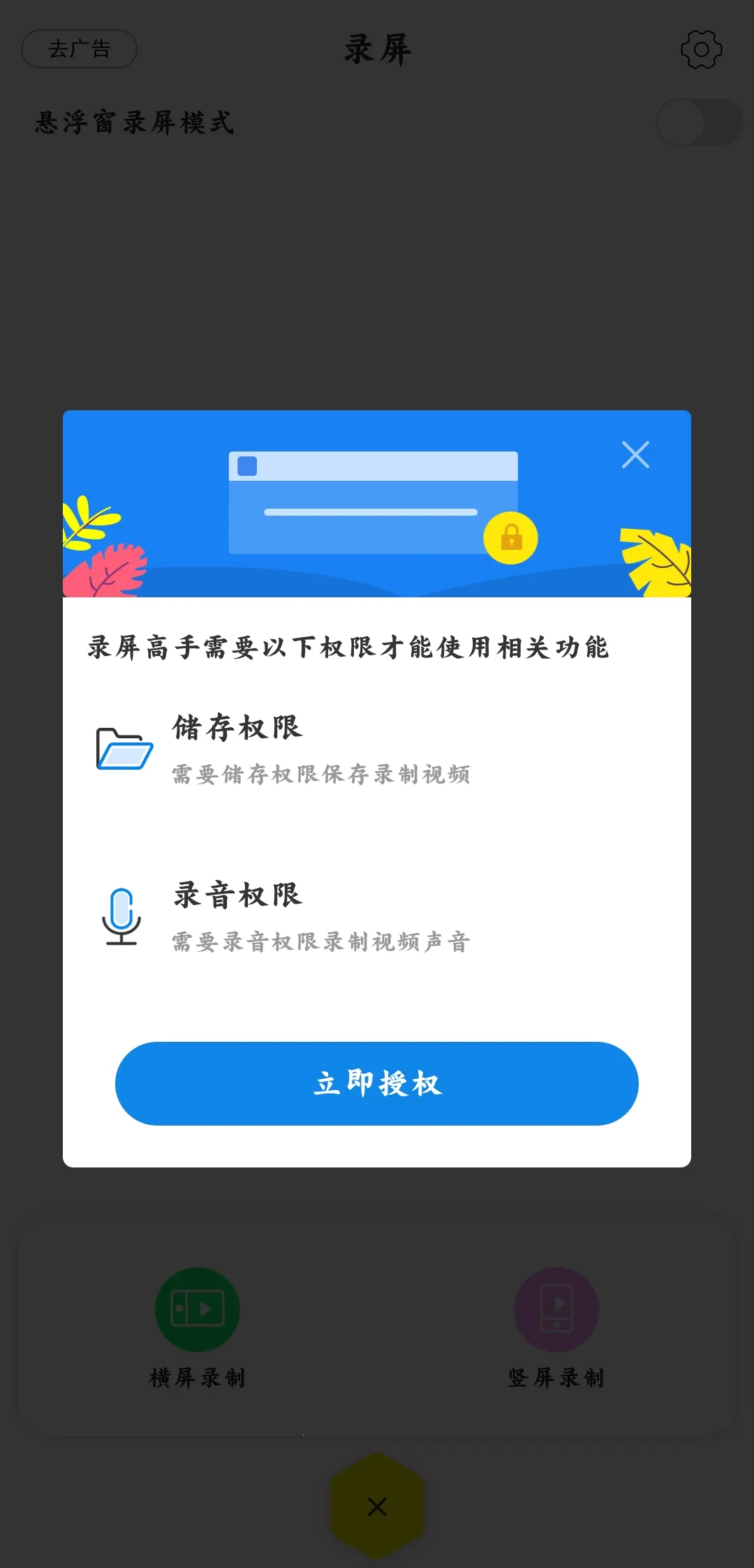The height and width of the screenshot is (1568, 754).
Task: Open the 录屏 title header
Action: point(377,49)
